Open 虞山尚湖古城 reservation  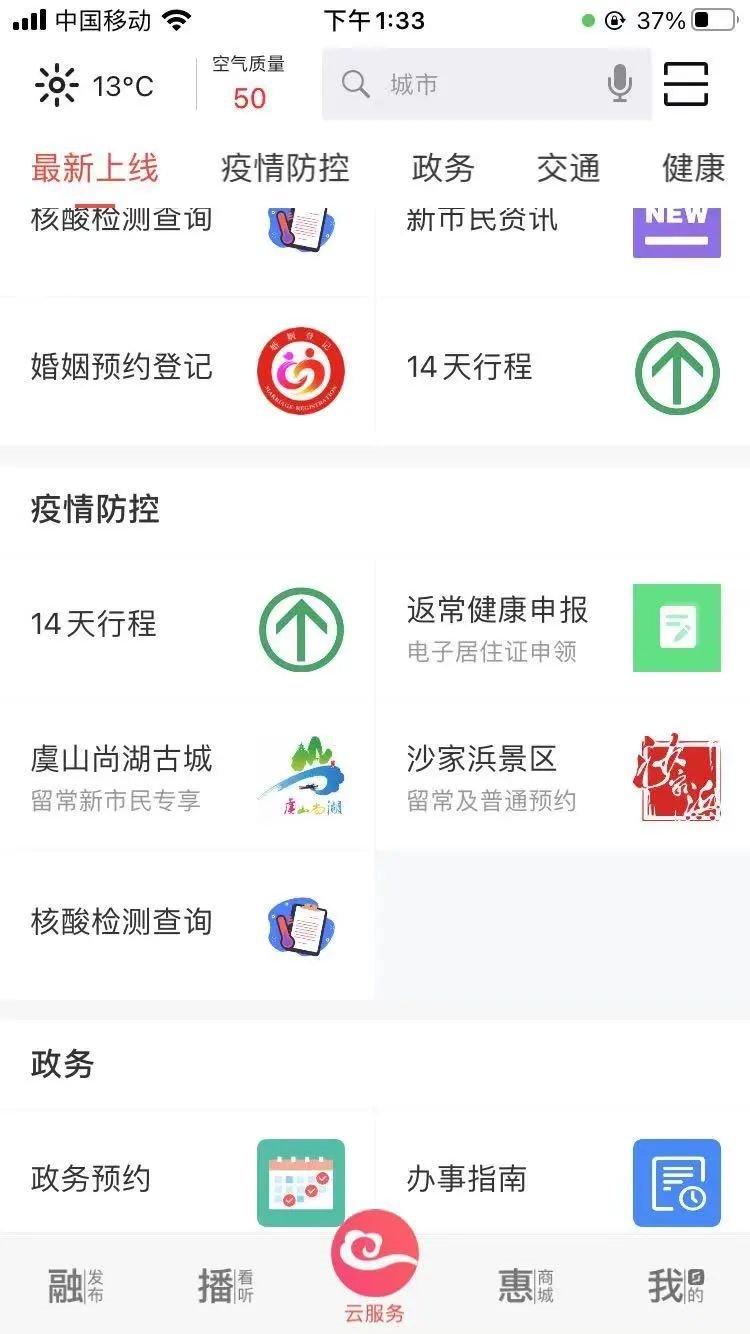(187, 776)
